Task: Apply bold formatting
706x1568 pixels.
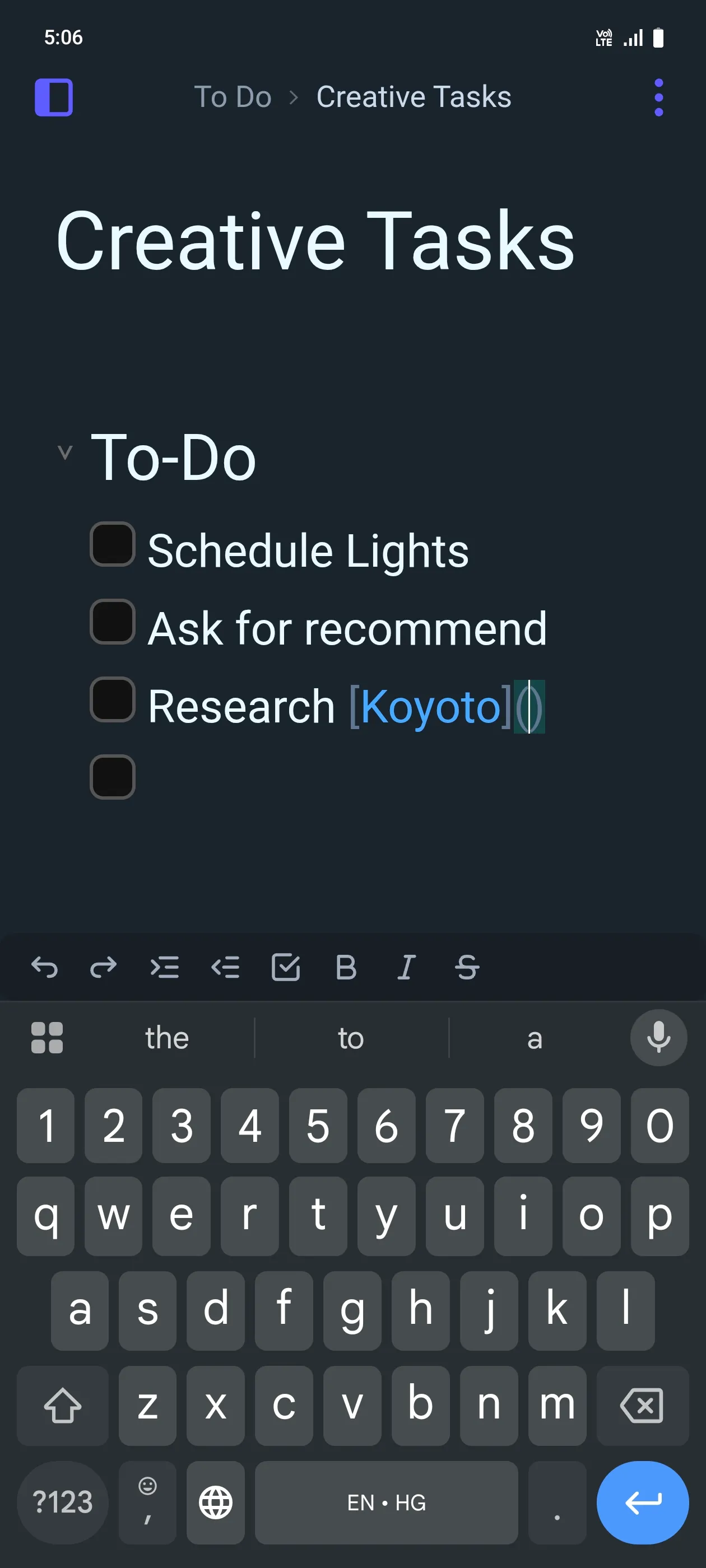Action: click(x=345, y=967)
